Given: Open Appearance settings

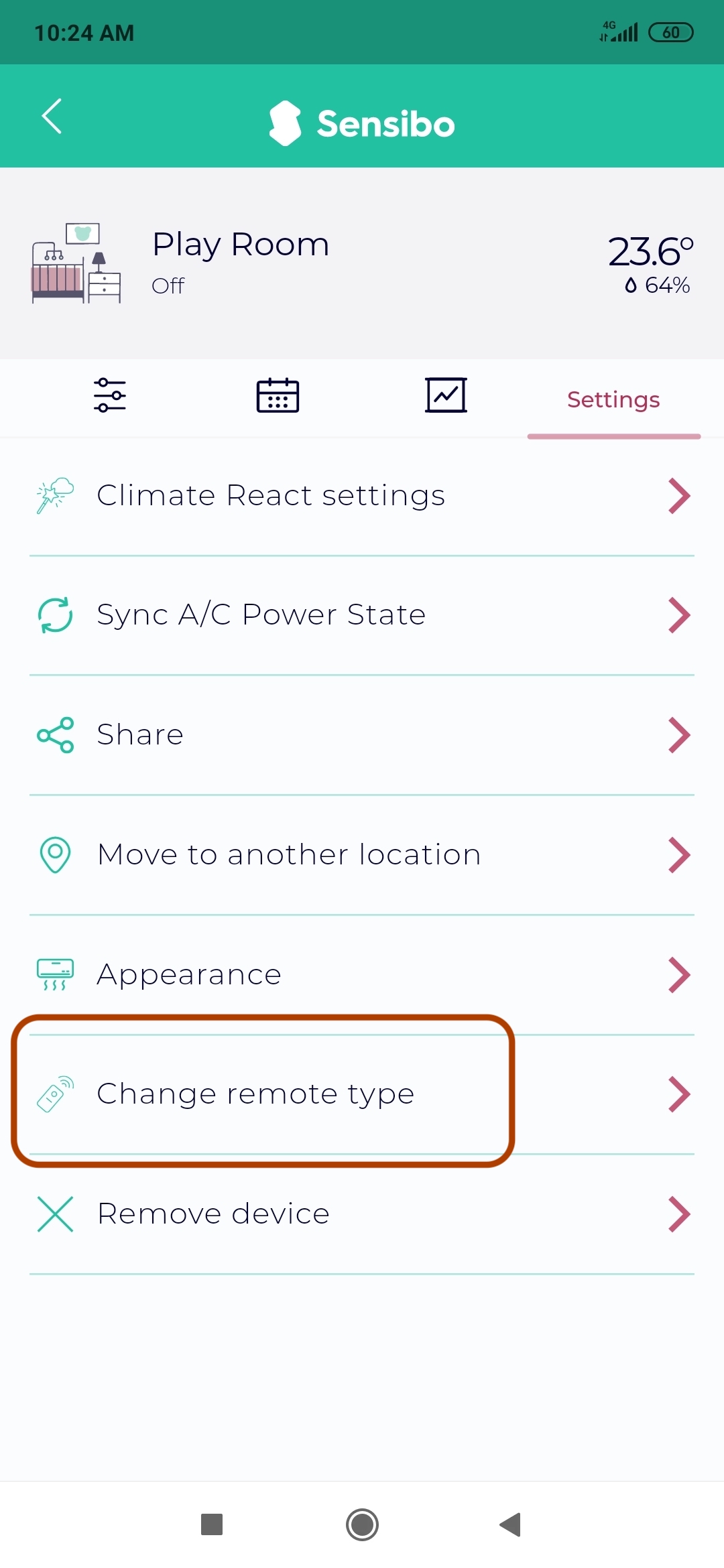Looking at the screenshot, I should (362, 974).
